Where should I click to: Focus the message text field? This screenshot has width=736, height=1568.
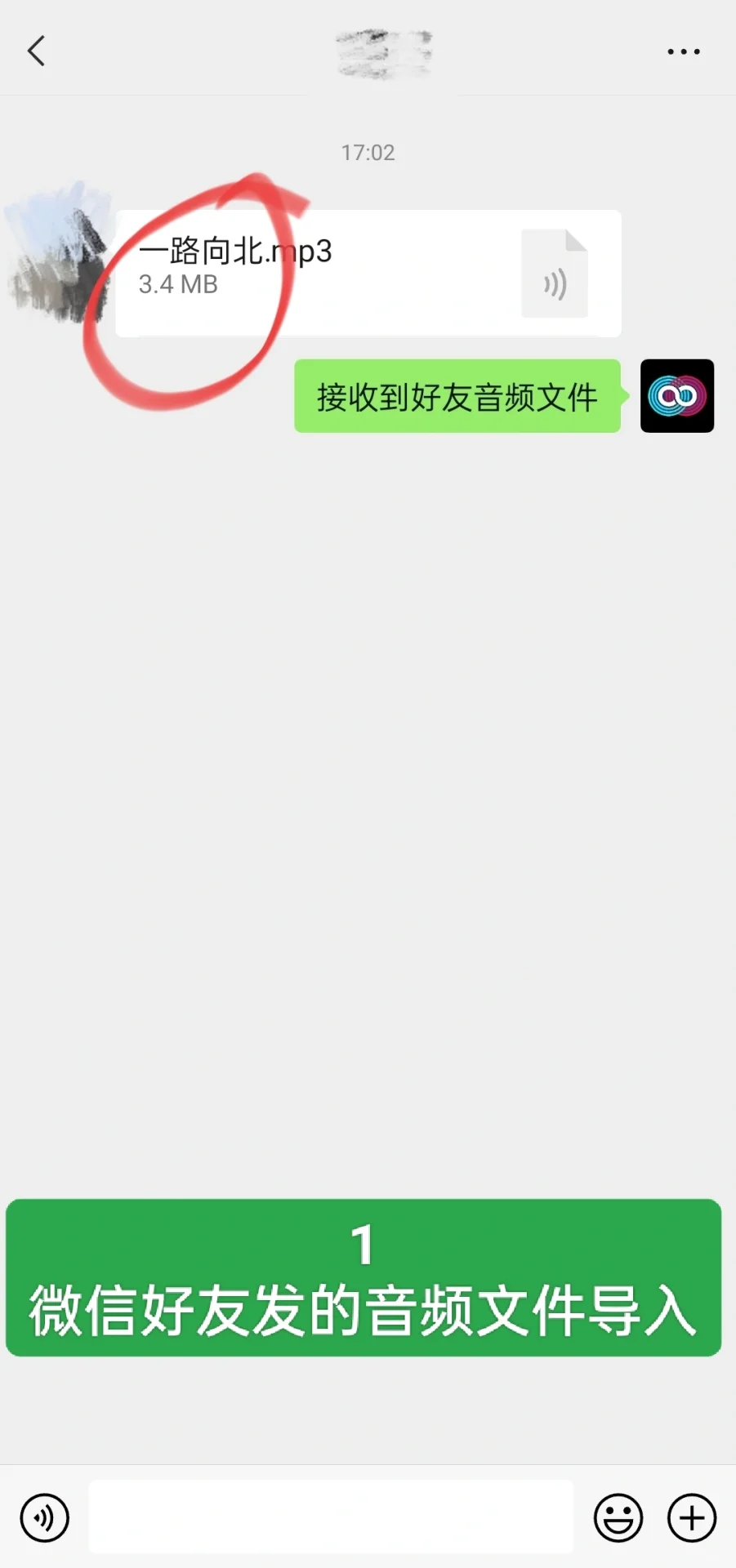(331, 1517)
